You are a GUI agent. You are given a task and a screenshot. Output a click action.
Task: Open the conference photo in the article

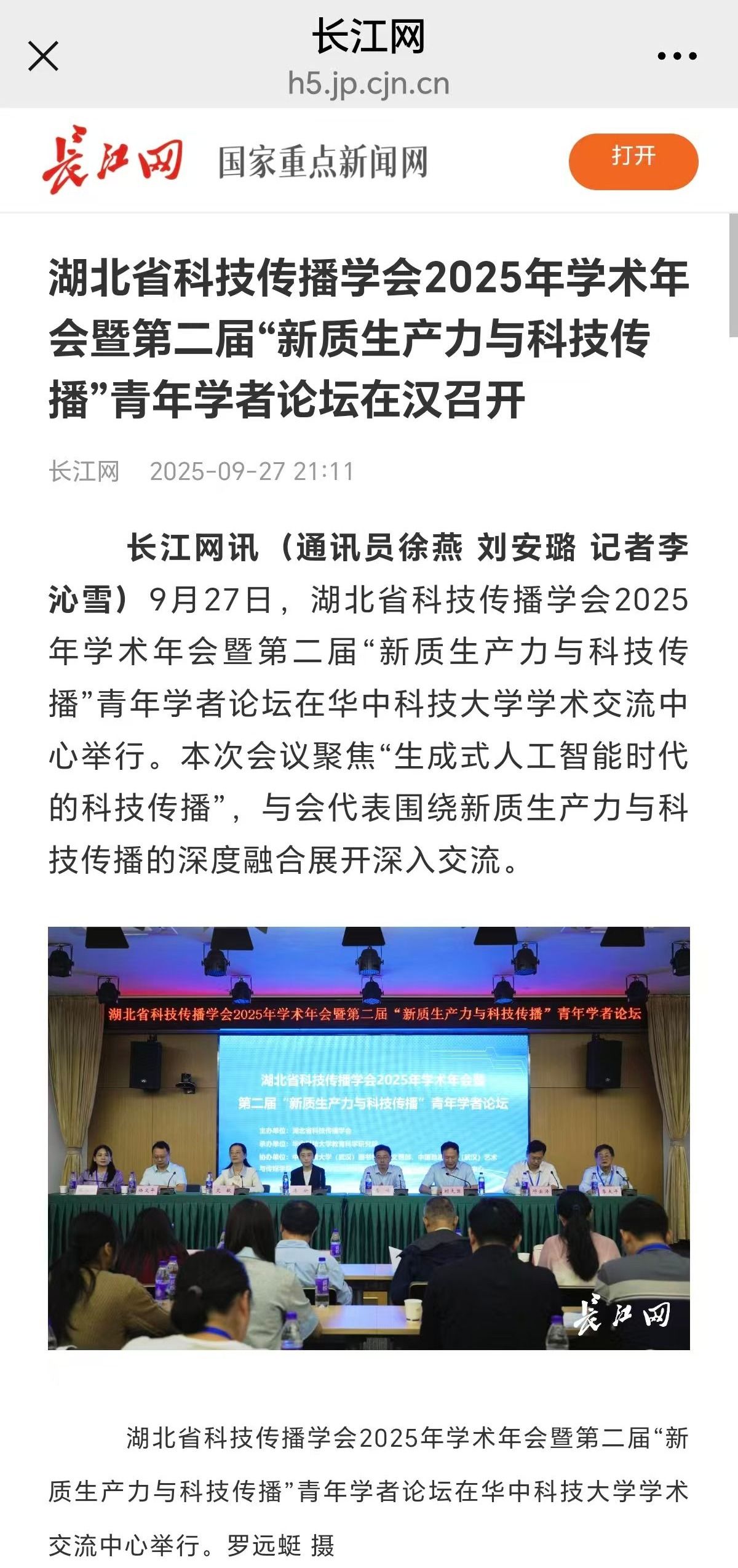tap(369, 1138)
